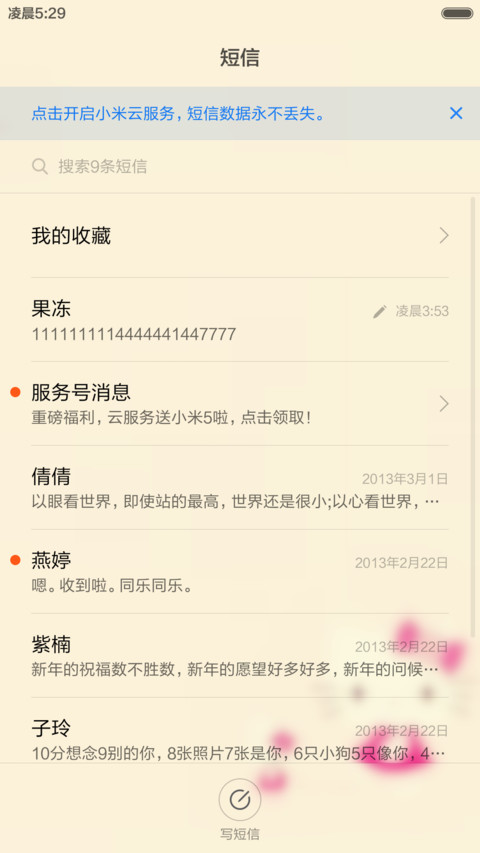This screenshot has height=853, width=480.
Task: Open the conversation with 紫楠
Action: (239, 656)
